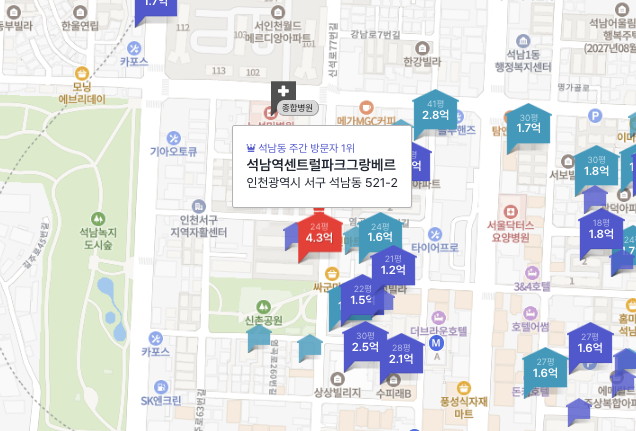Open the 21평 1.2억 marker
636x431 pixels.
coord(393,267)
